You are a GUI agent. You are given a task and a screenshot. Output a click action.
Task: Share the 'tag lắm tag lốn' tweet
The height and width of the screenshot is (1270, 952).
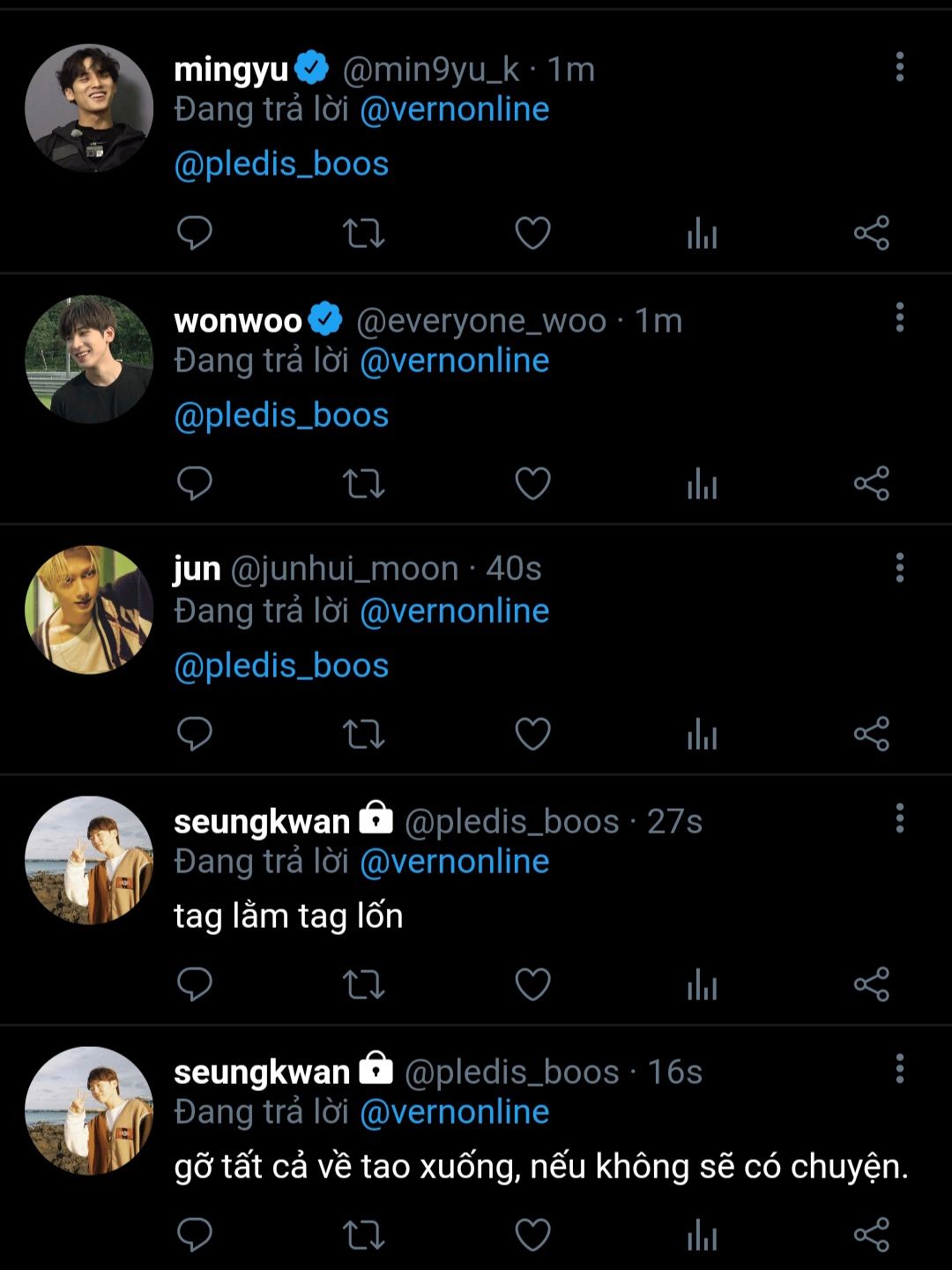tap(871, 984)
